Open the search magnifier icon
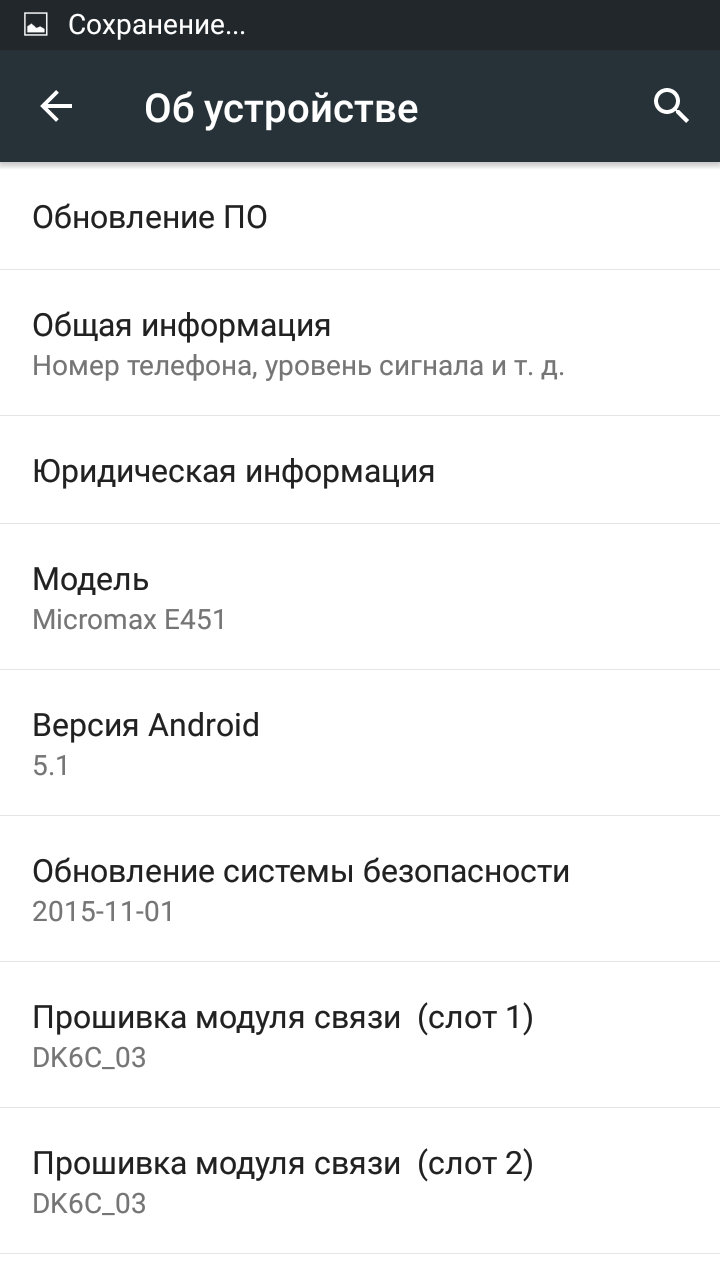 [x=671, y=106]
